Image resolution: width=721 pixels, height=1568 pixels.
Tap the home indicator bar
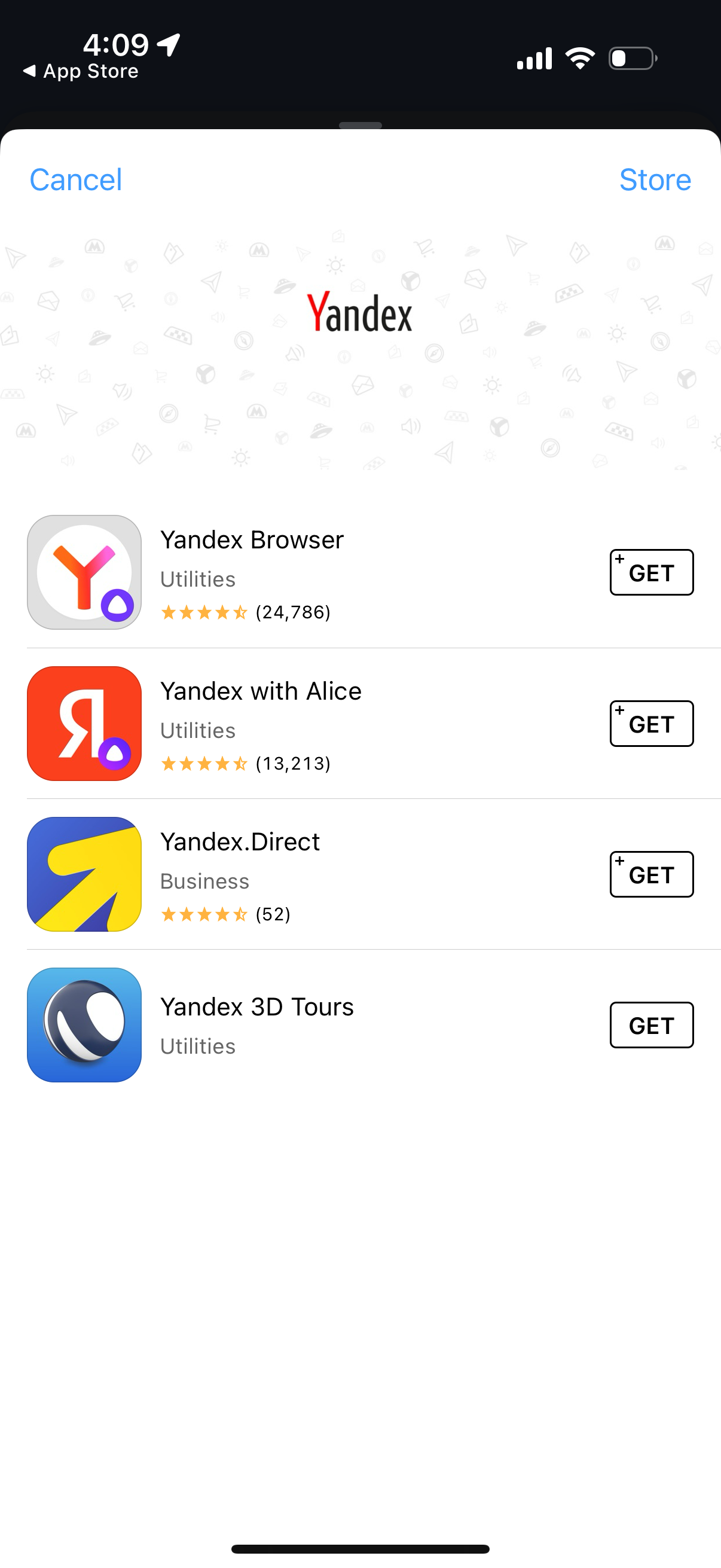[360, 1548]
